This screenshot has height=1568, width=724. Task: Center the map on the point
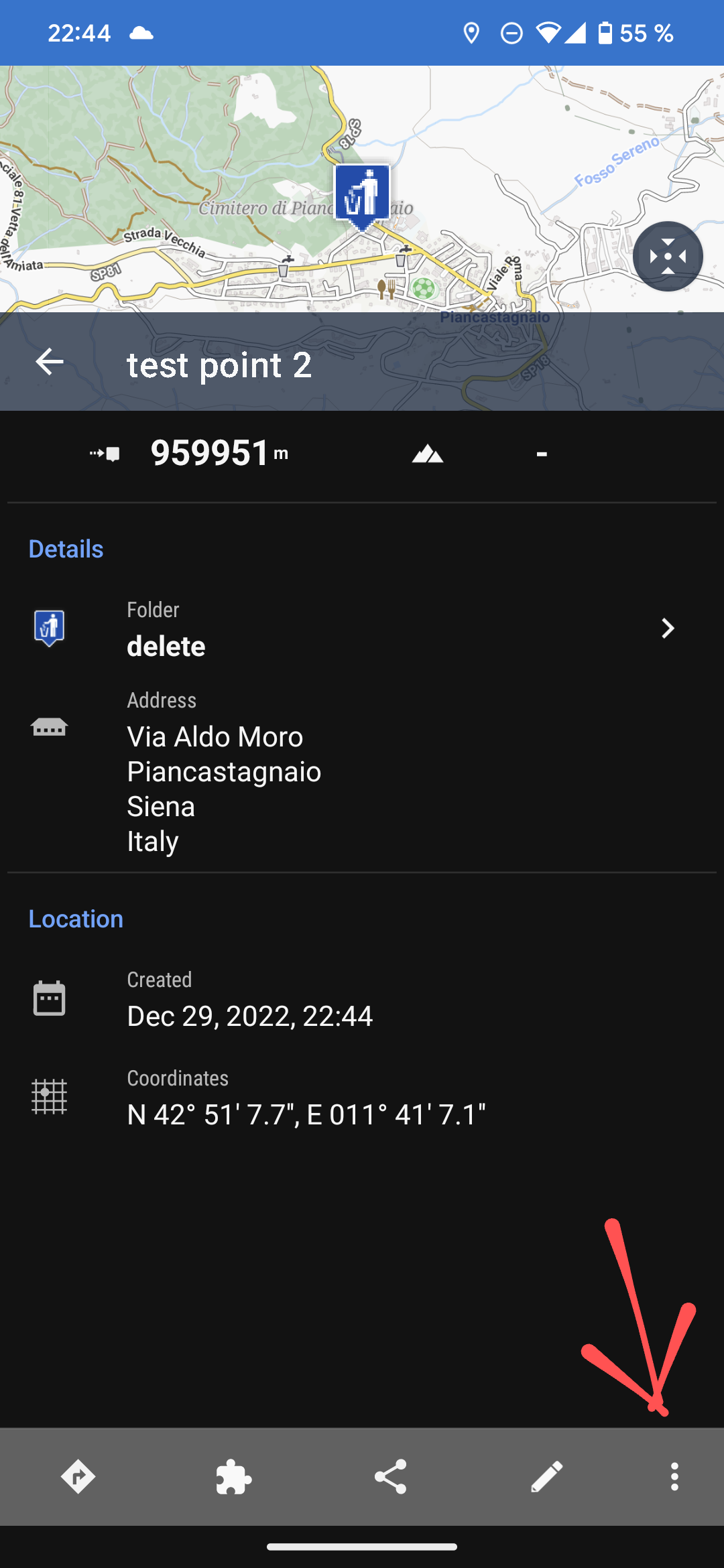tap(668, 257)
